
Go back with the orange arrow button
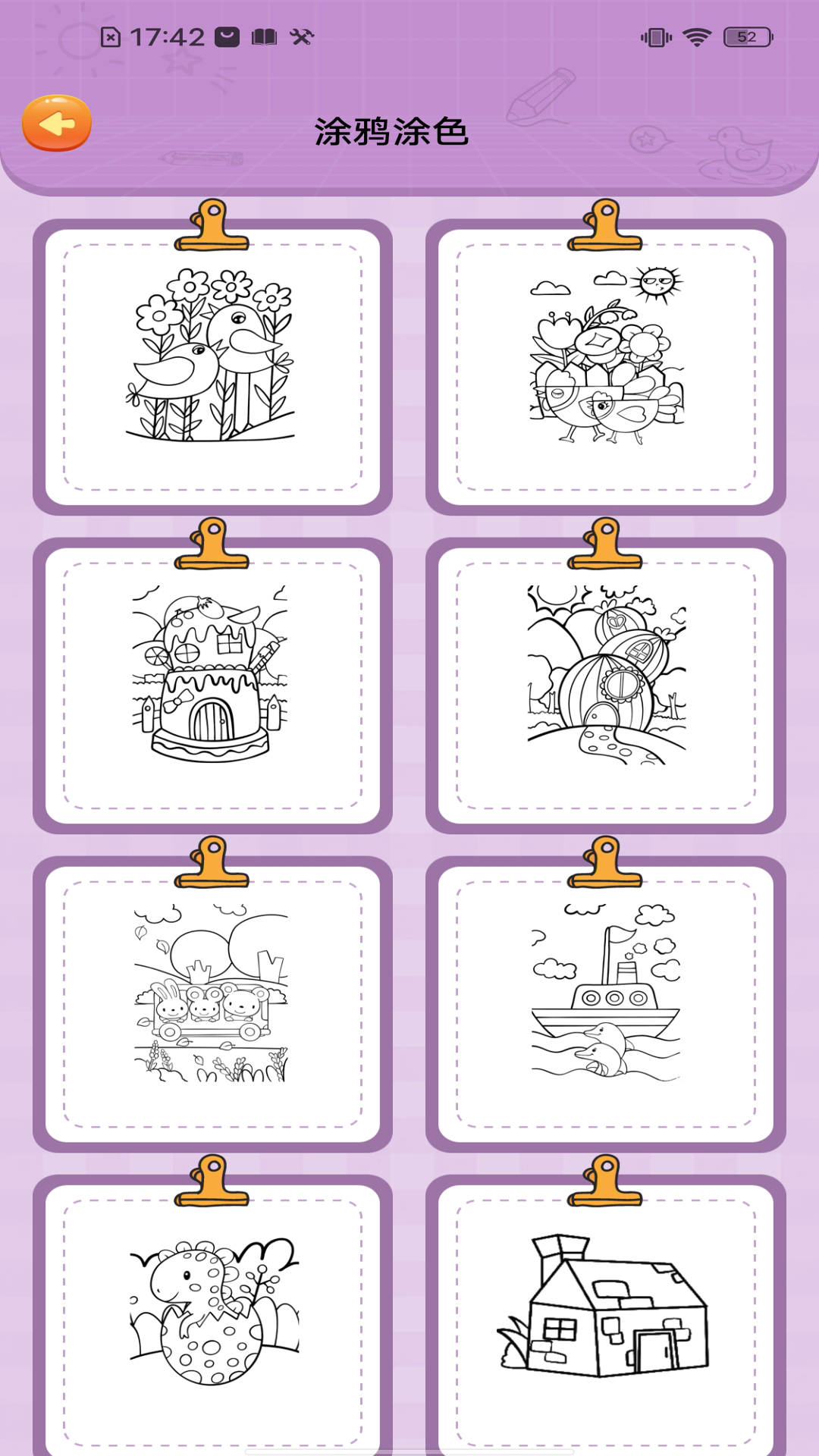[57, 123]
